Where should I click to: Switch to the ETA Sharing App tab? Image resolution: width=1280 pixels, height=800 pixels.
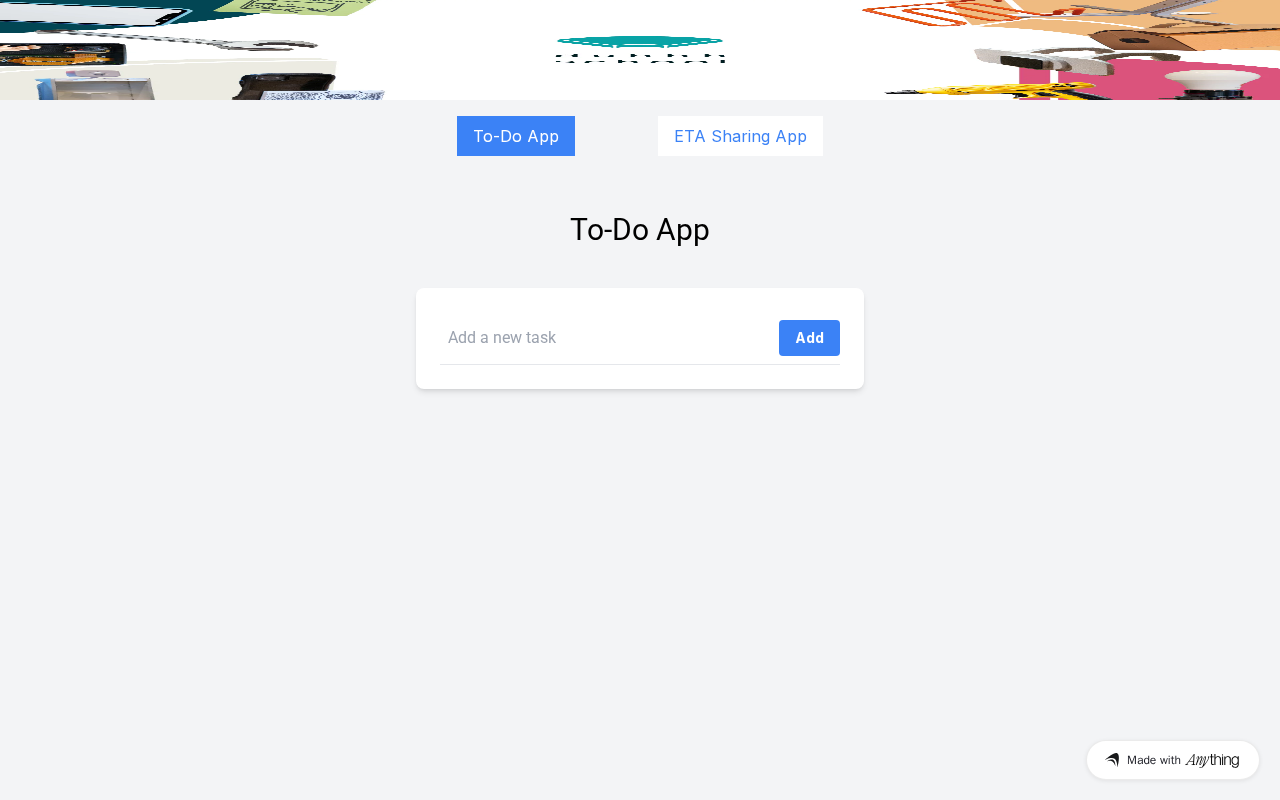[x=740, y=136]
